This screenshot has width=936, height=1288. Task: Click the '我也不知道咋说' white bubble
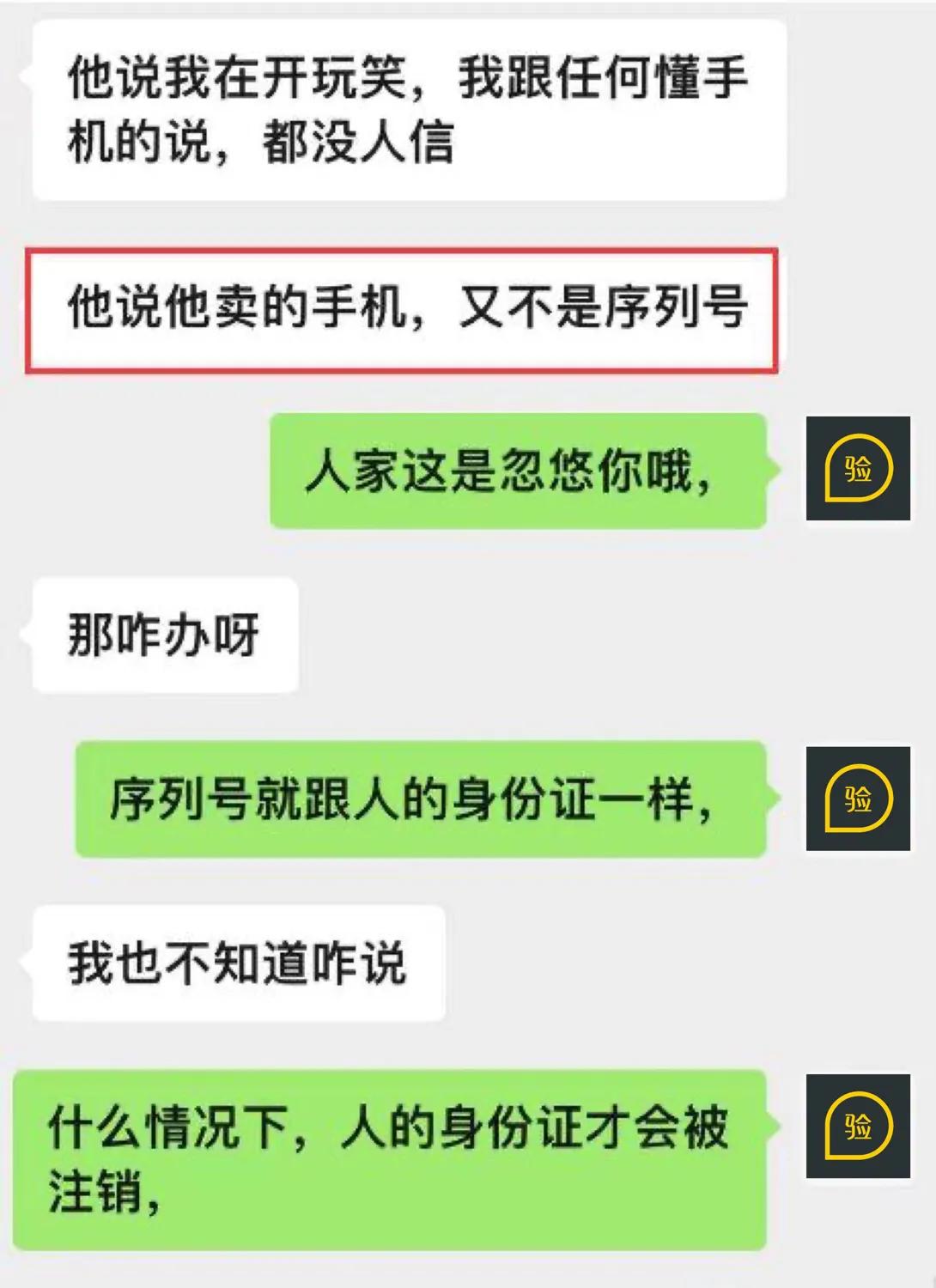tap(240, 963)
